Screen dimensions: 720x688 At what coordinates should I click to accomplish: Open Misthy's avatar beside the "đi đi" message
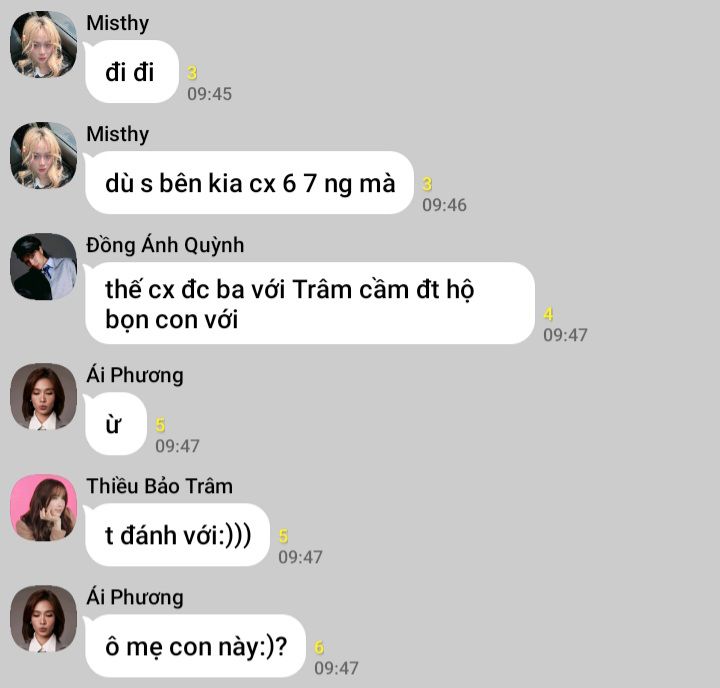point(44,44)
